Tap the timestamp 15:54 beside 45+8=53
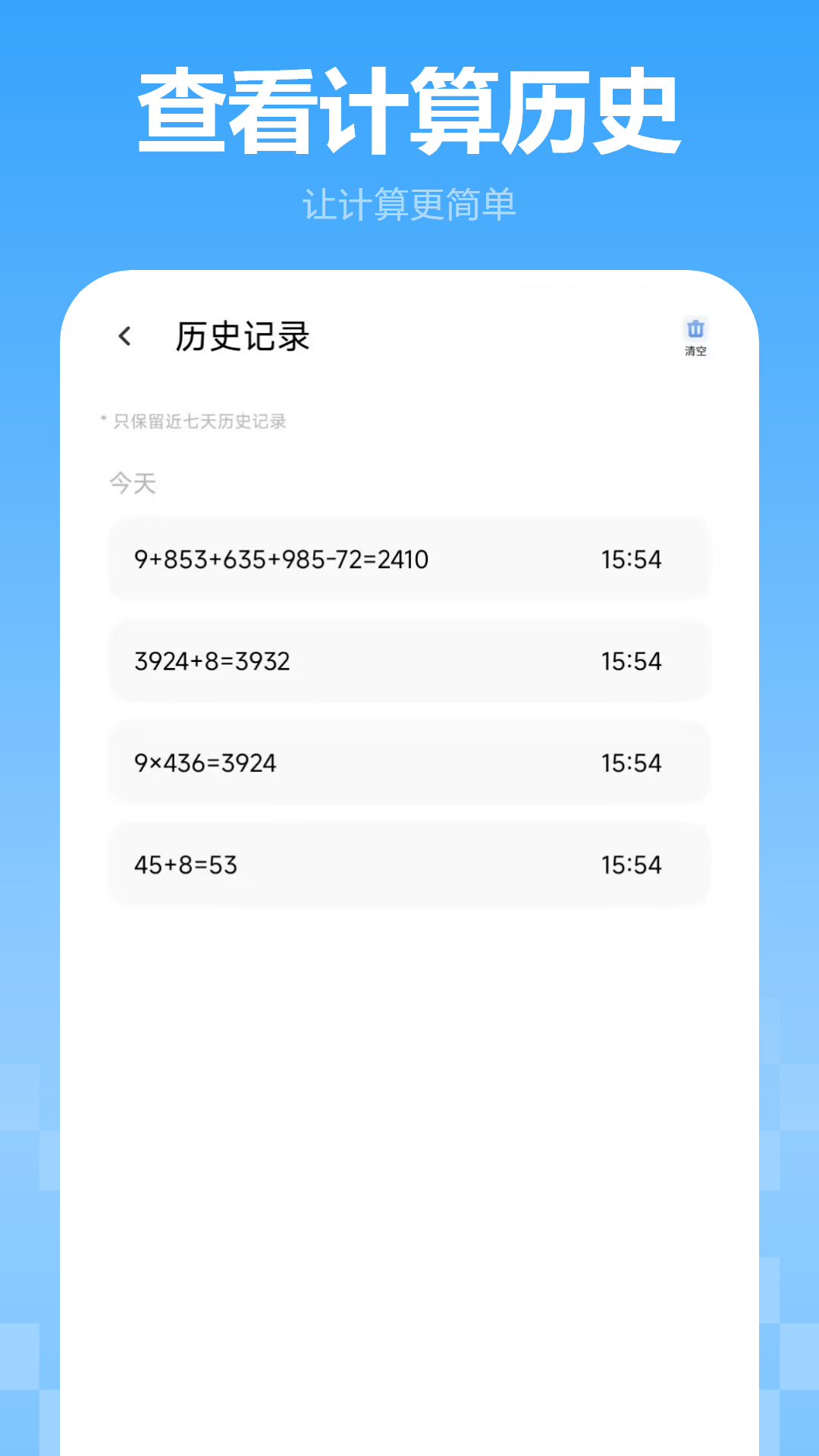 632,864
